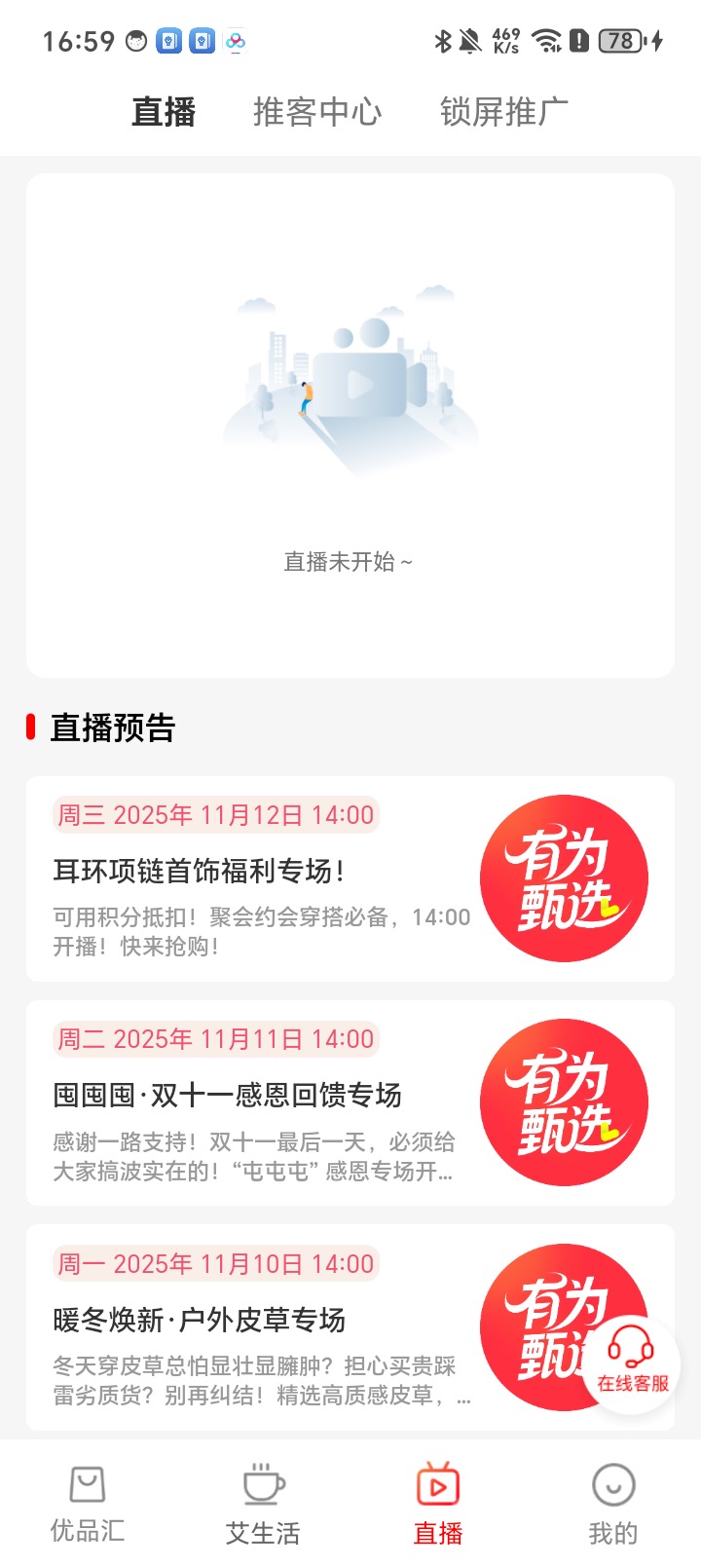This screenshot has width=701, height=1568.
Task: Tap the Bluetooth icon in the status bar
Action: (443, 41)
